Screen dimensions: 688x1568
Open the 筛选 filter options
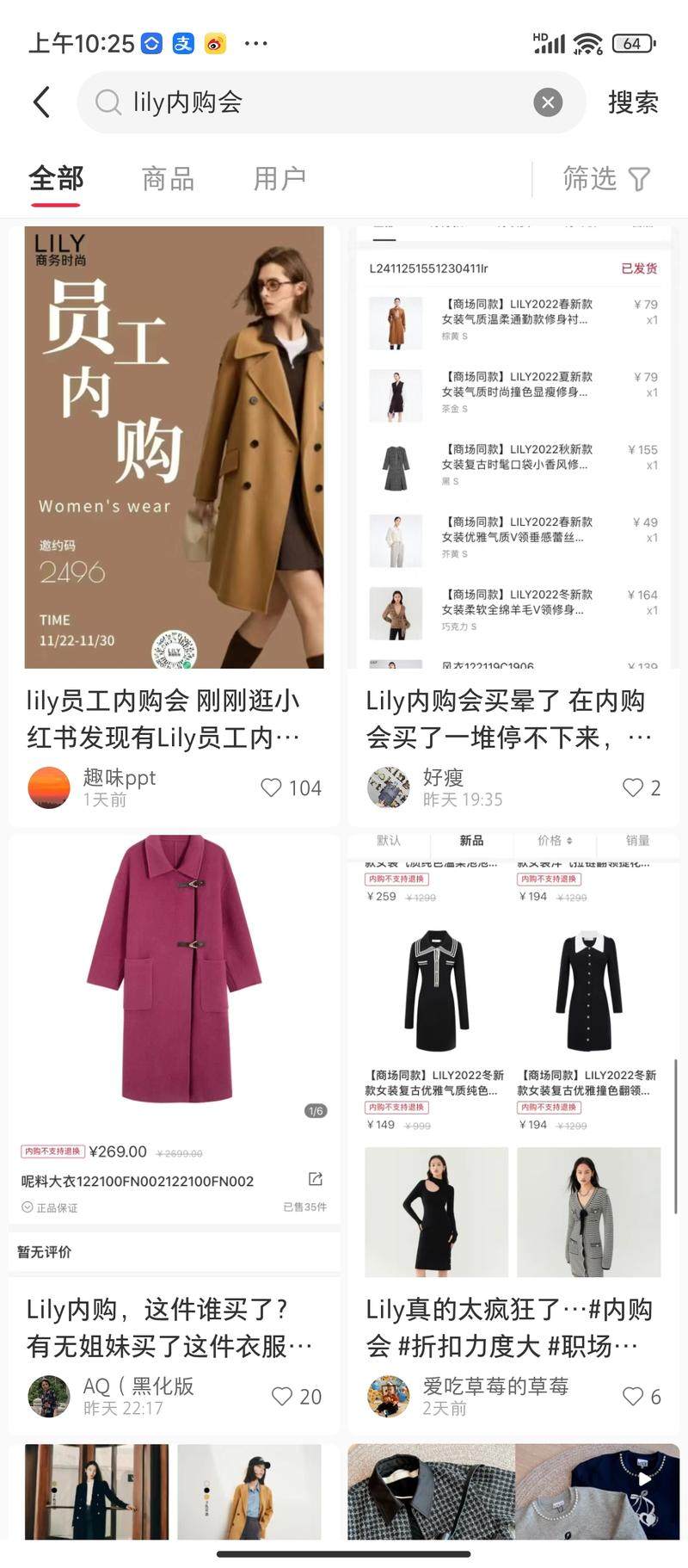click(x=606, y=179)
